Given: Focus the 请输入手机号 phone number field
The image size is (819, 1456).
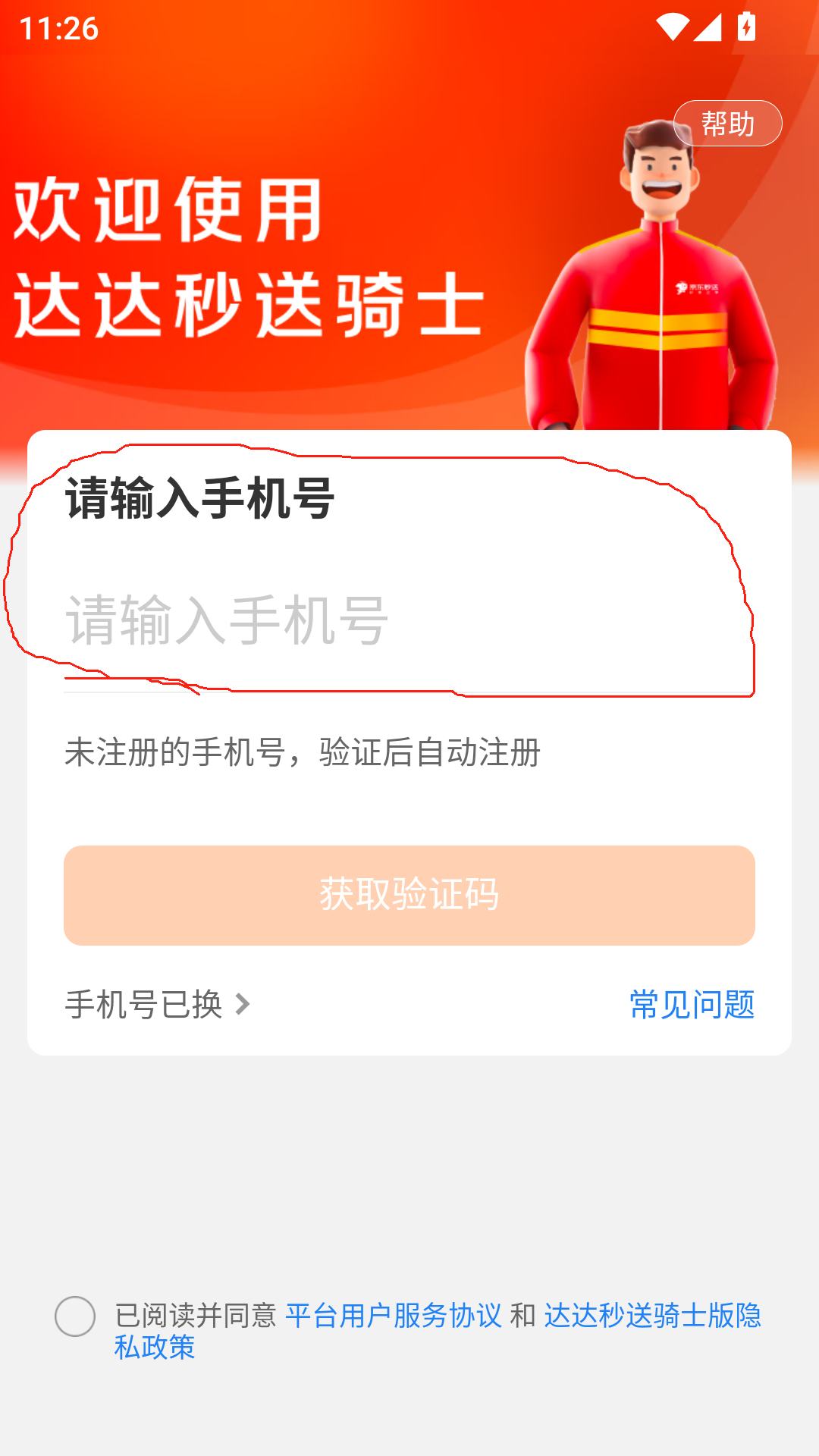Looking at the screenshot, I should point(409,620).
